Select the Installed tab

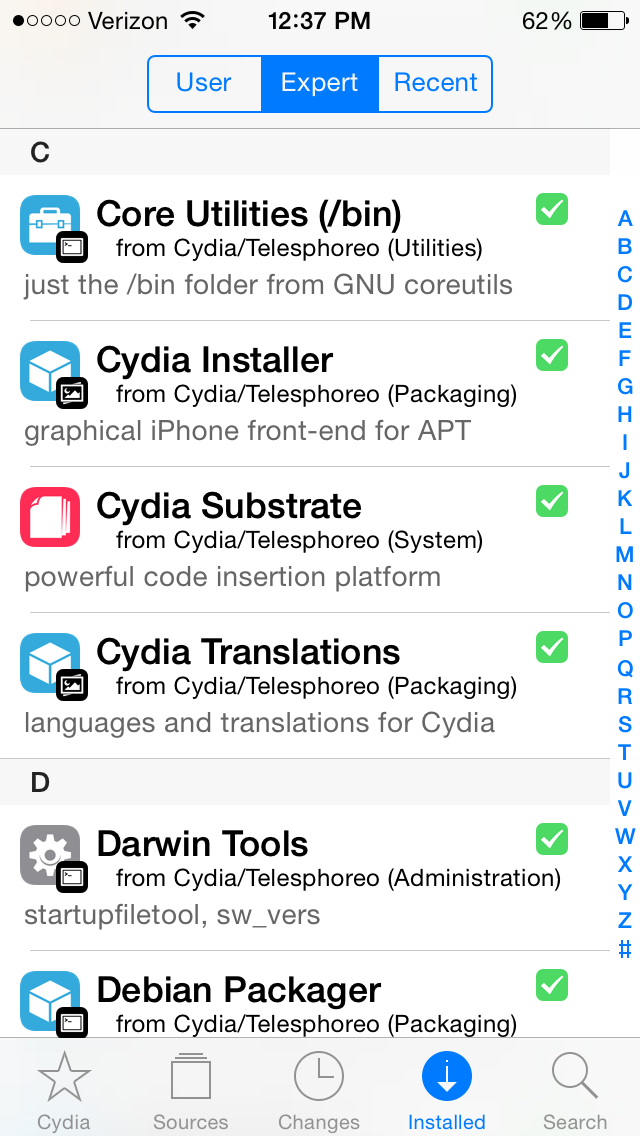click(x=446, y=1089)
